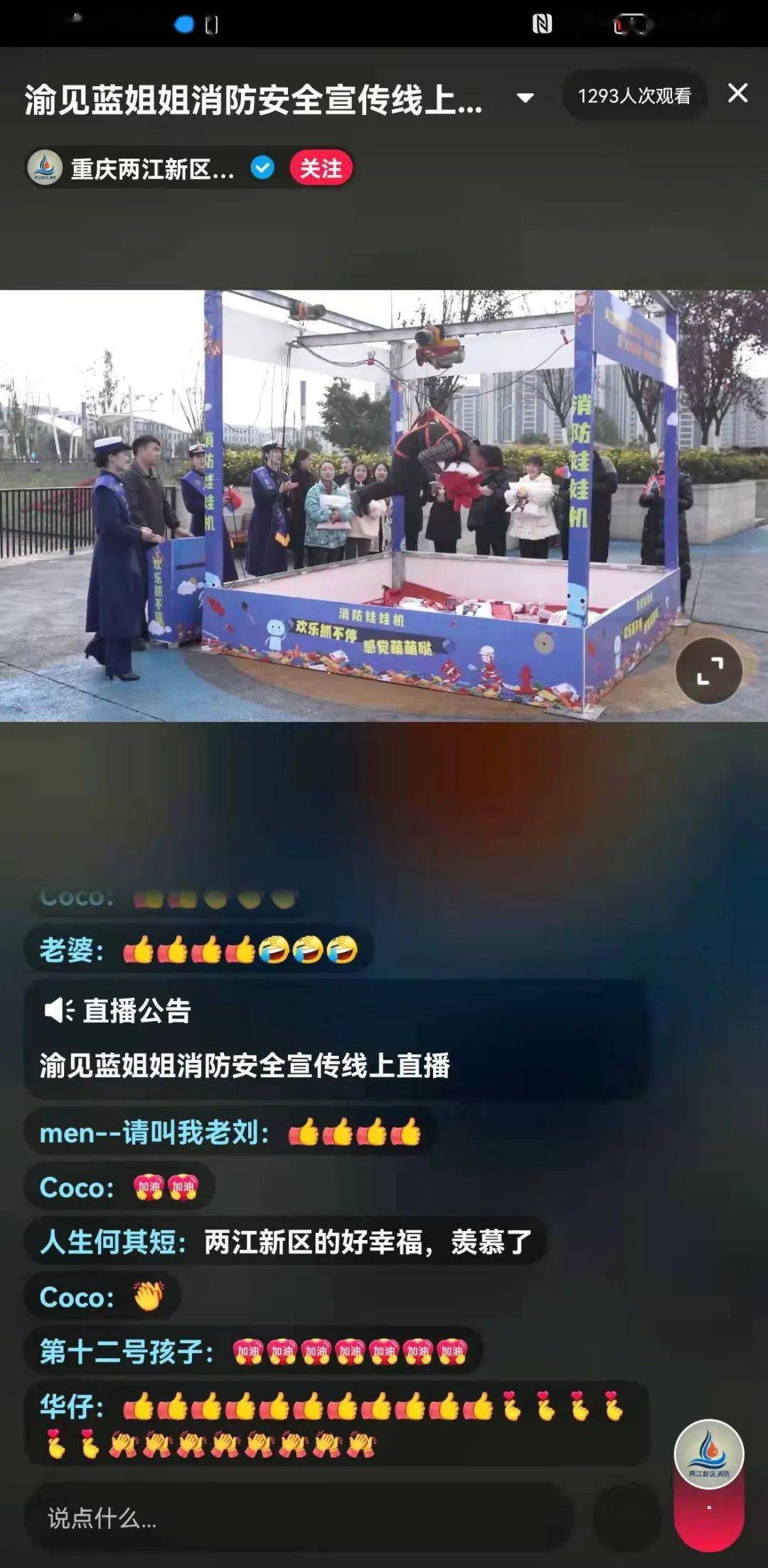
Task: Open the 重庆两江新区 channel profile
Action: point(131,169)
